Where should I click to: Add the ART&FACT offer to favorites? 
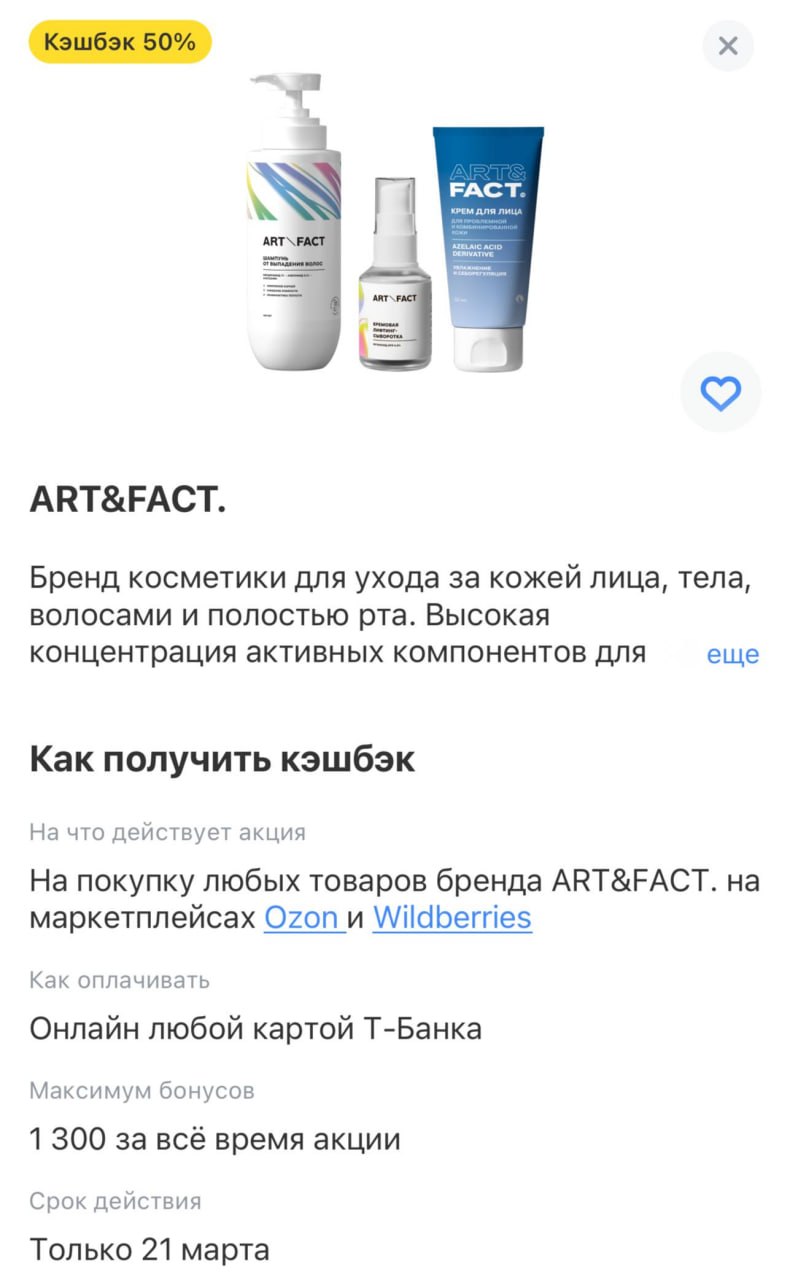click(x=720, y=393)
